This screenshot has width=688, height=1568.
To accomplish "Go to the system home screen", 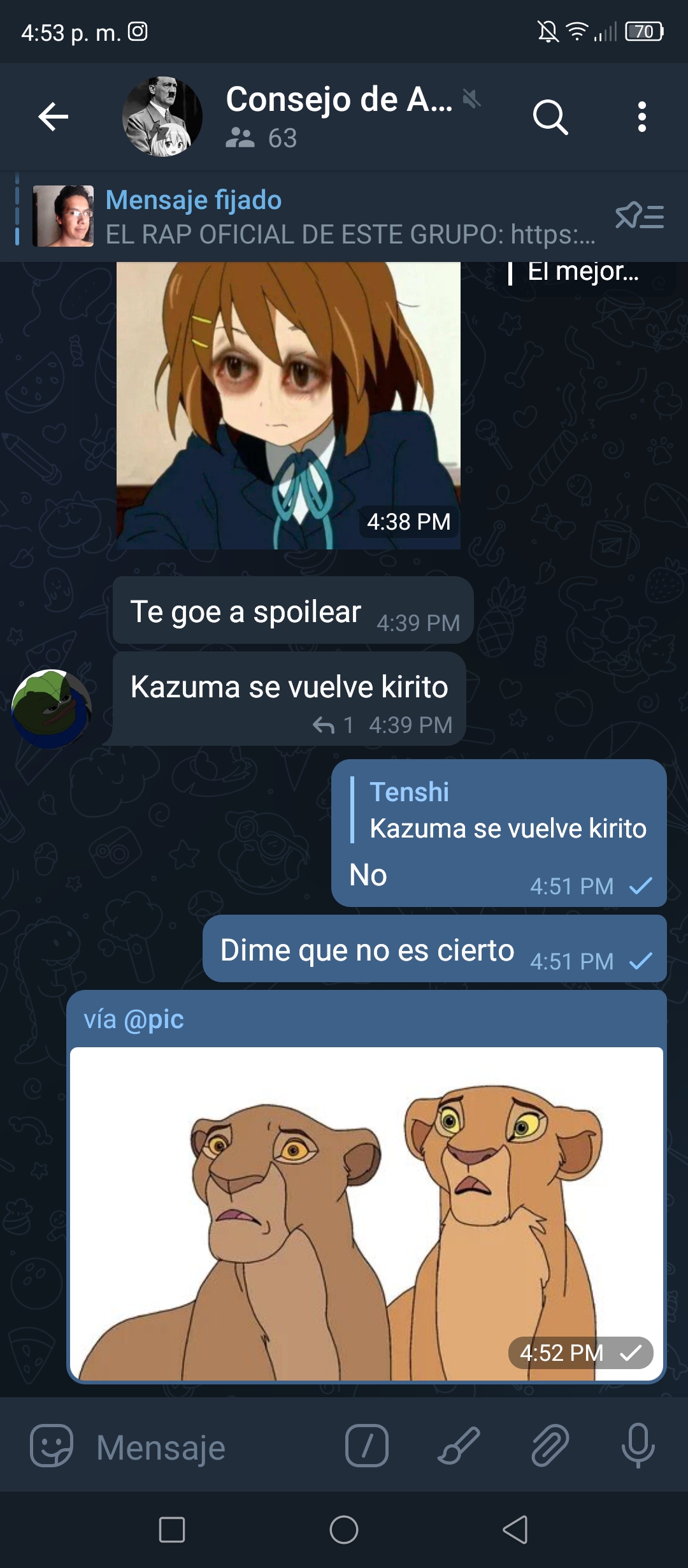I will coord(344,1530).
